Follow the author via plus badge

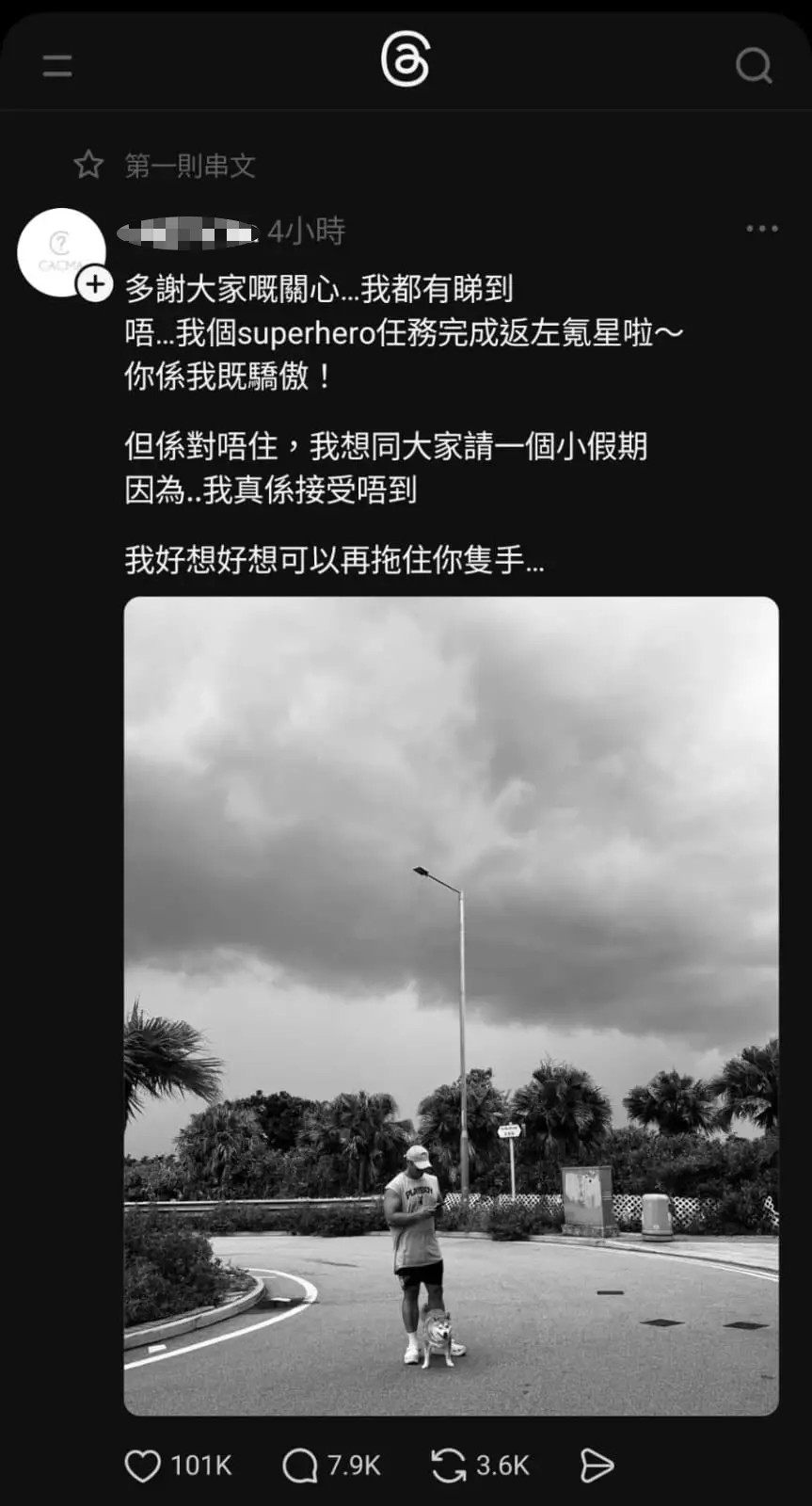(95, 283)
